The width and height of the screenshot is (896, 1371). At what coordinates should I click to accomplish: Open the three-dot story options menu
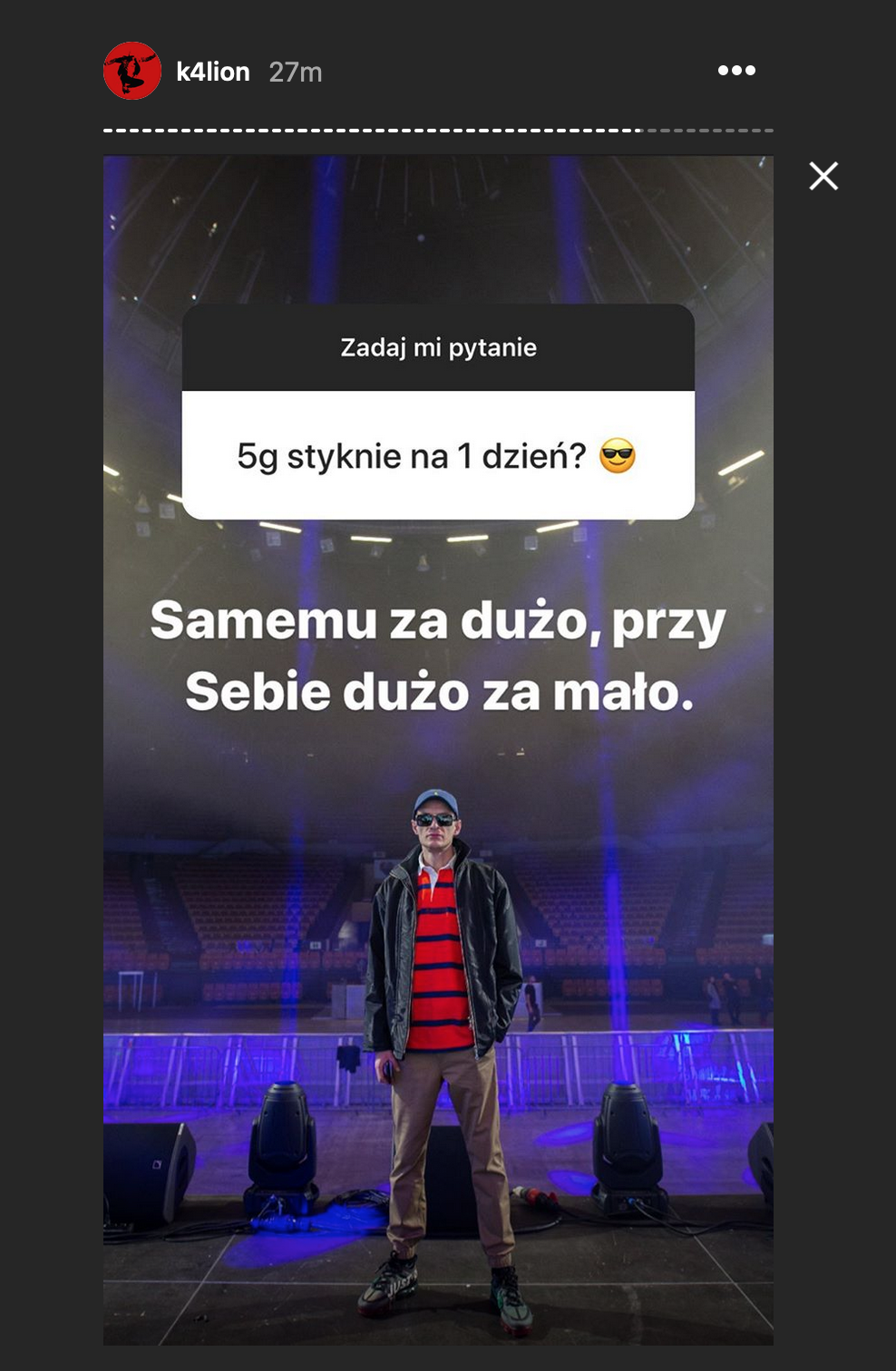(x=736, y=71)
